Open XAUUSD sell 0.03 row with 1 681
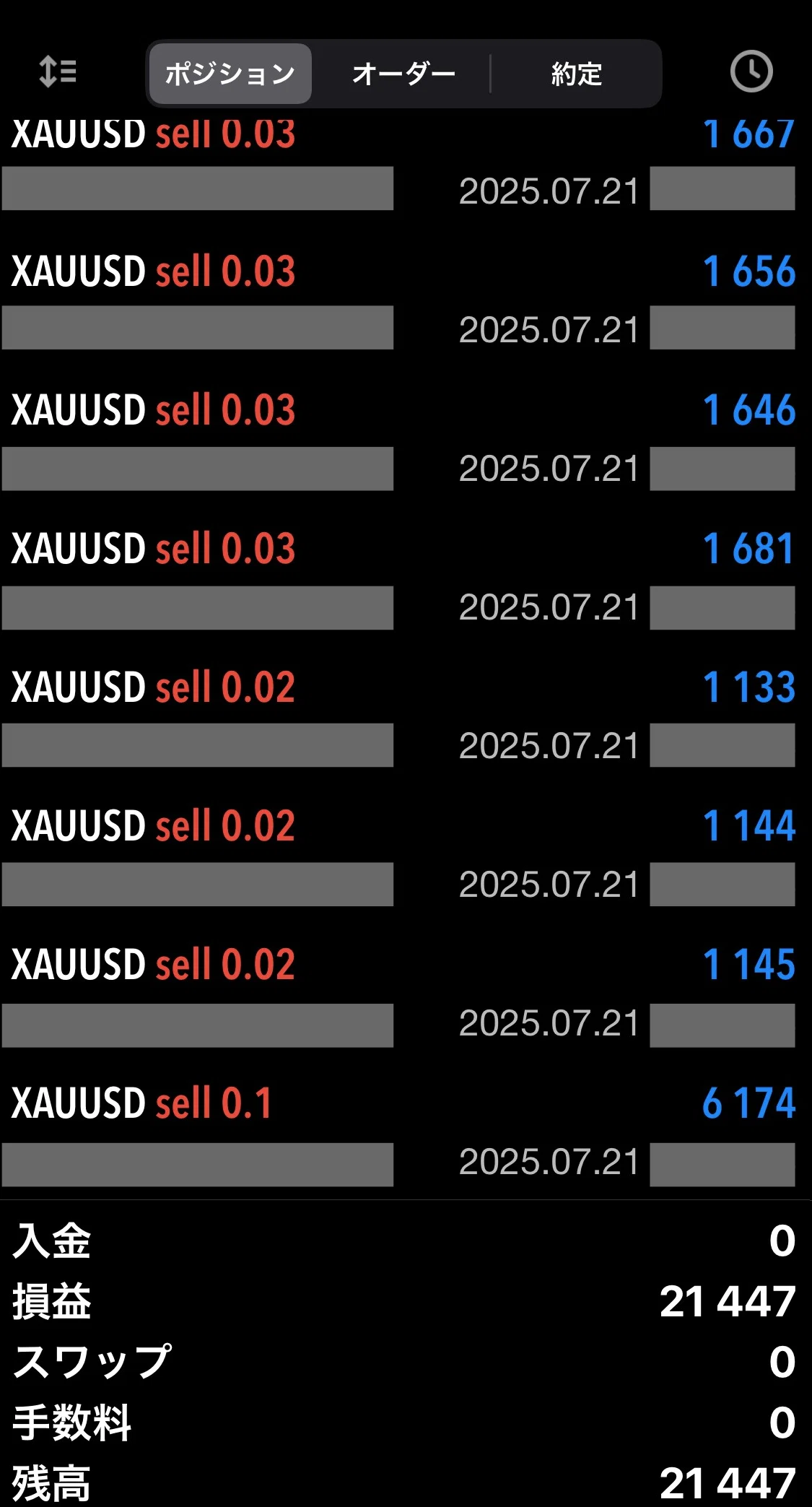The image size is (812, 1507). (x=406, y=578)
